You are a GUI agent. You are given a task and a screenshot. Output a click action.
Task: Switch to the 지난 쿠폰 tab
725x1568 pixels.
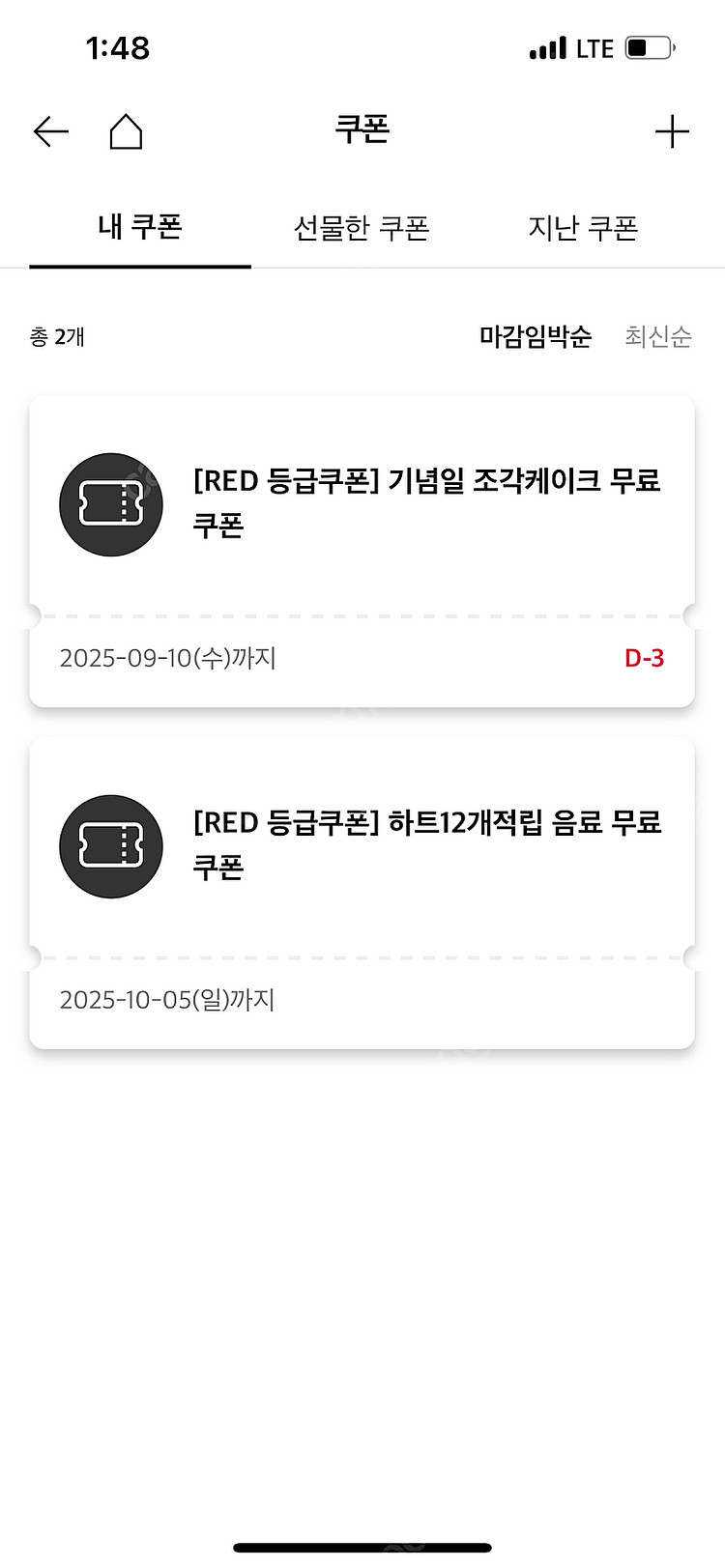click(583, 228)
